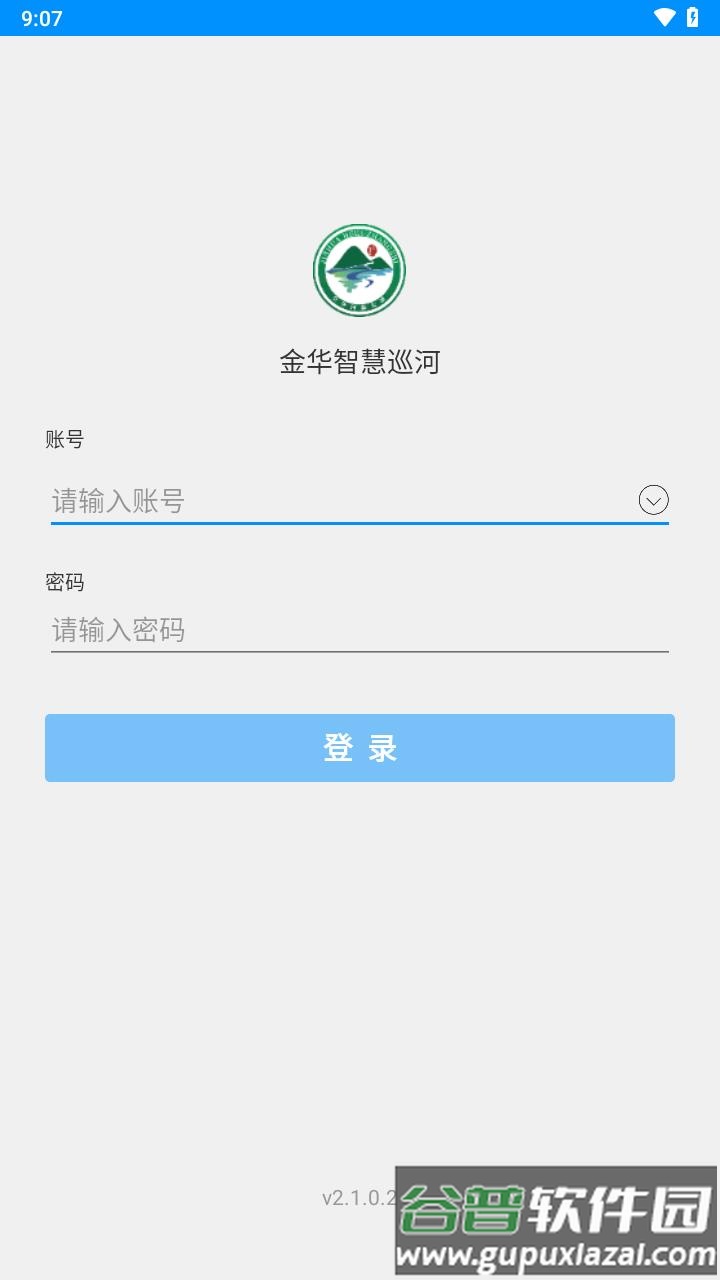Click the blue 登 录 button
Screen dimensions: 720x1280
coord(360,747)
